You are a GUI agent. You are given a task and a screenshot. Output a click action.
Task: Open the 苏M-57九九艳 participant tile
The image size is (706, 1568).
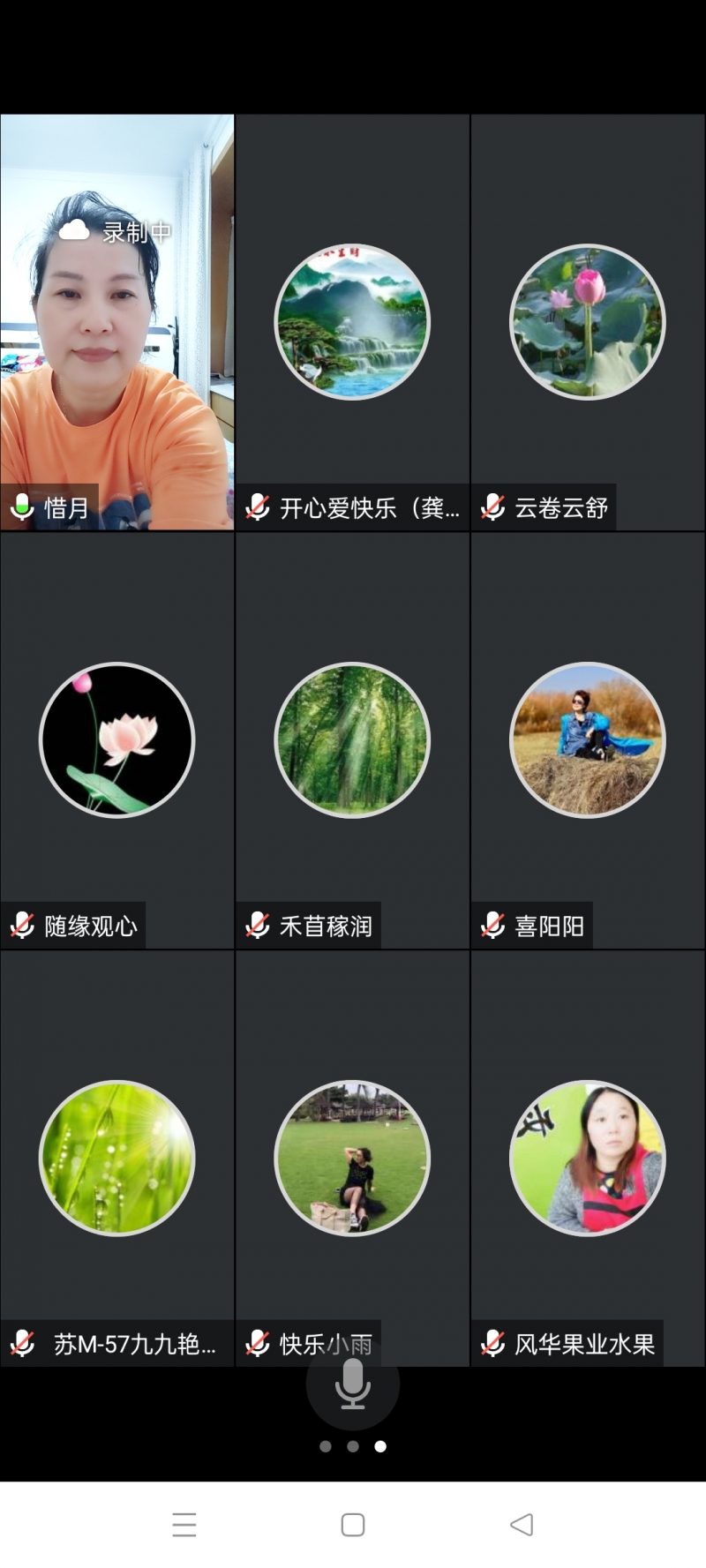click(117, 1158)
